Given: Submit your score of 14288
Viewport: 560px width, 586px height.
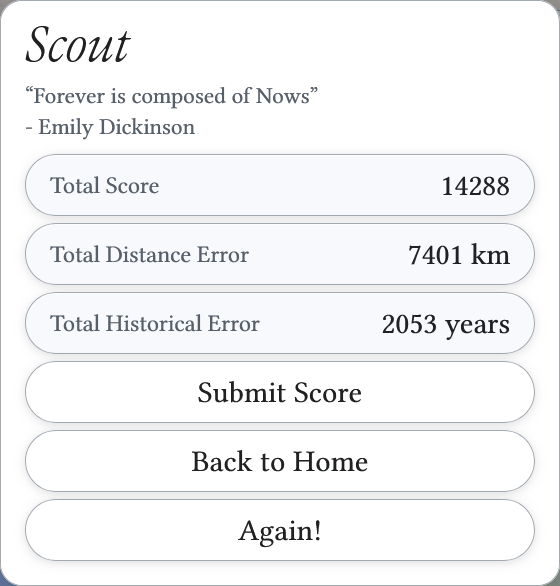Looking at the screenshot, I should coord(280,392).
